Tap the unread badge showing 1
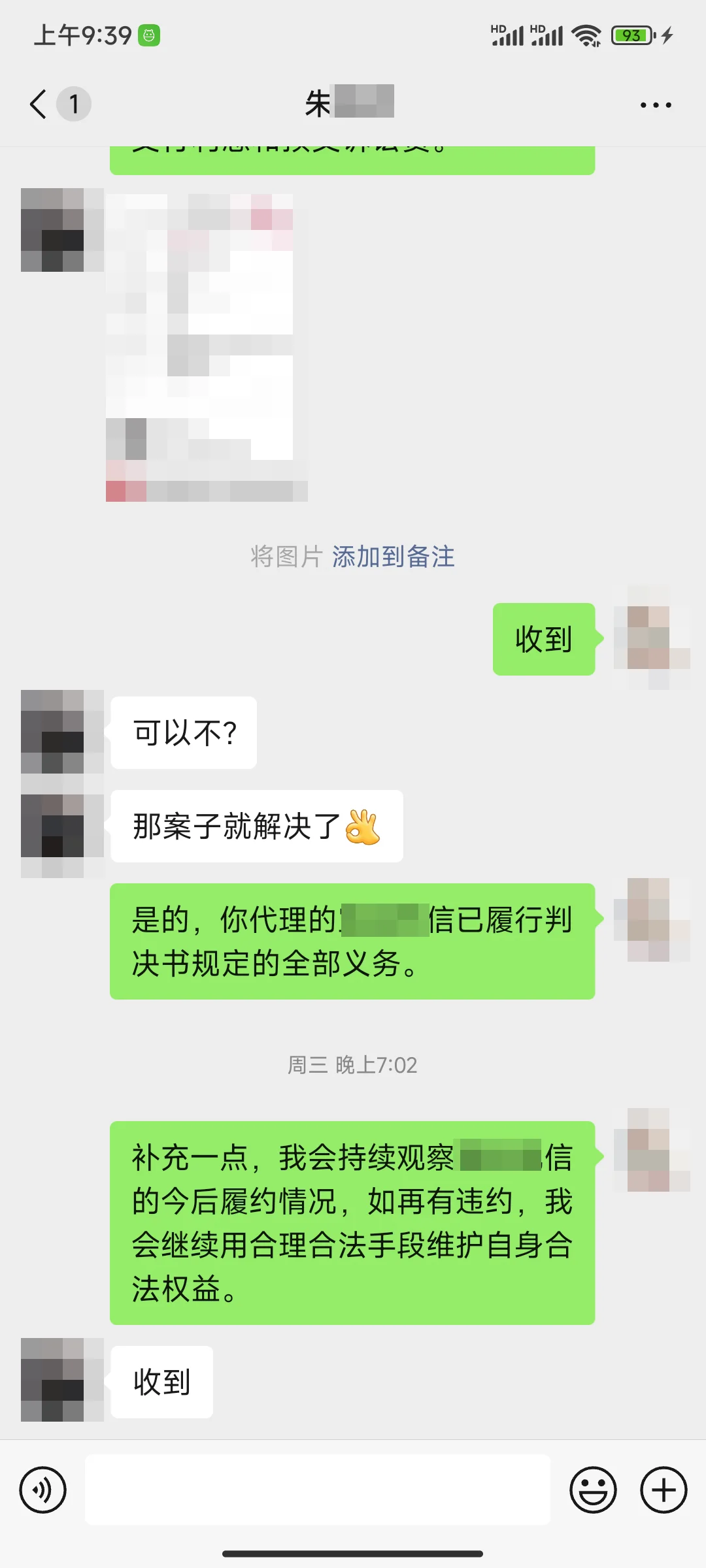This screenshot has width=706, height=1568. tap(74, 103)
